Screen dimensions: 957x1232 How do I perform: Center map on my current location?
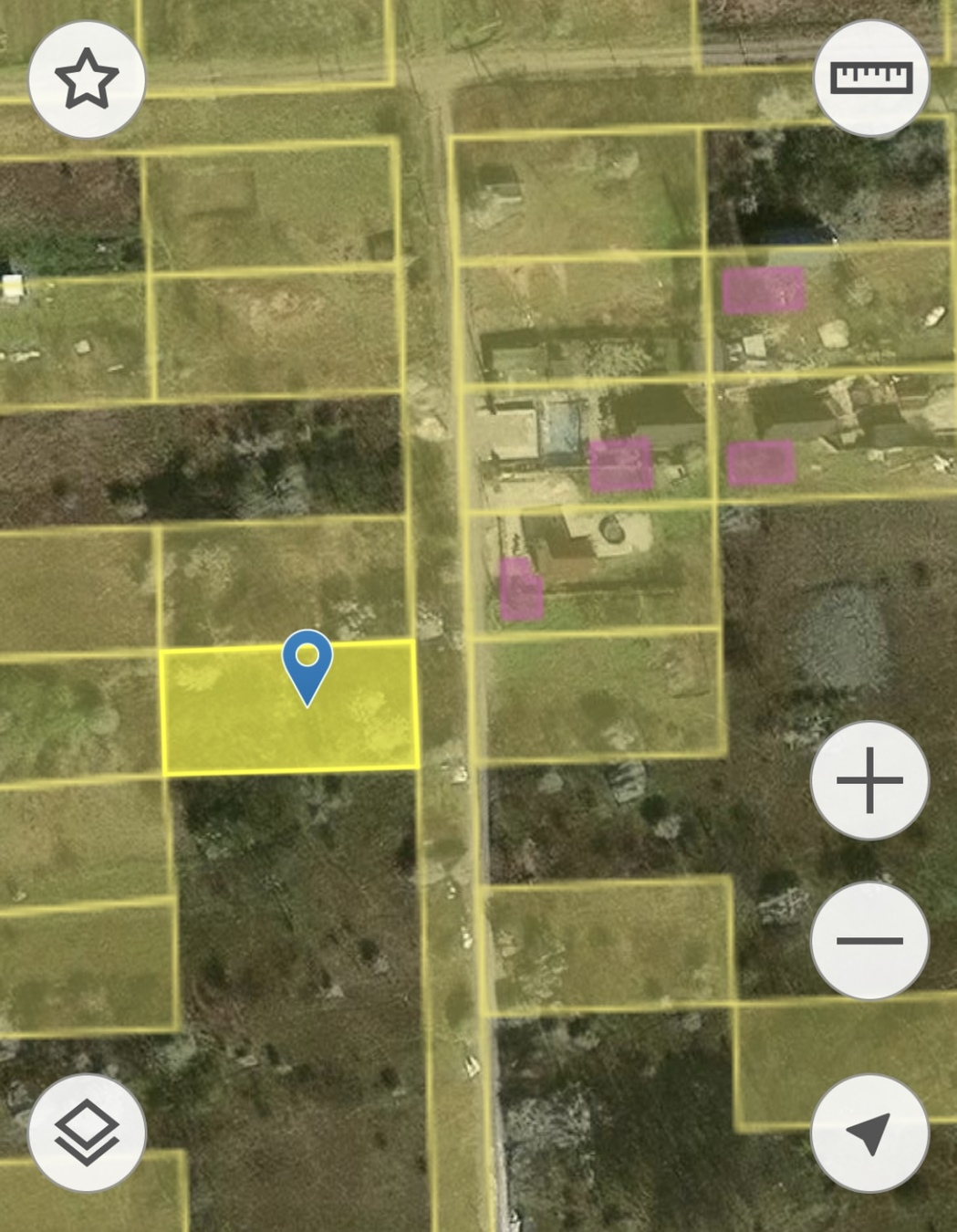[x=869, y=1133]
